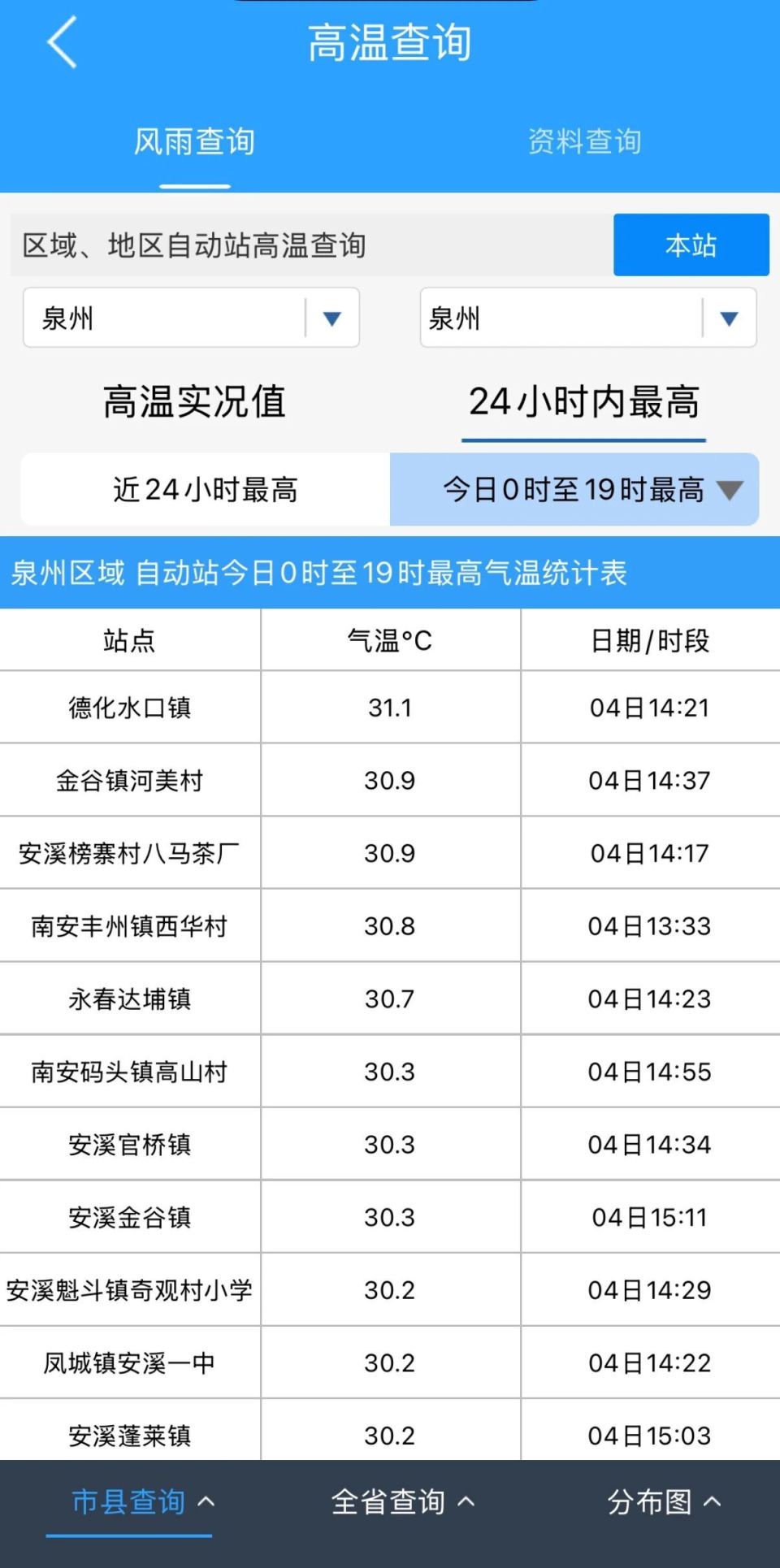
Task: Click the arrow on 今日0时至19时最高
Action: (730, 490)
